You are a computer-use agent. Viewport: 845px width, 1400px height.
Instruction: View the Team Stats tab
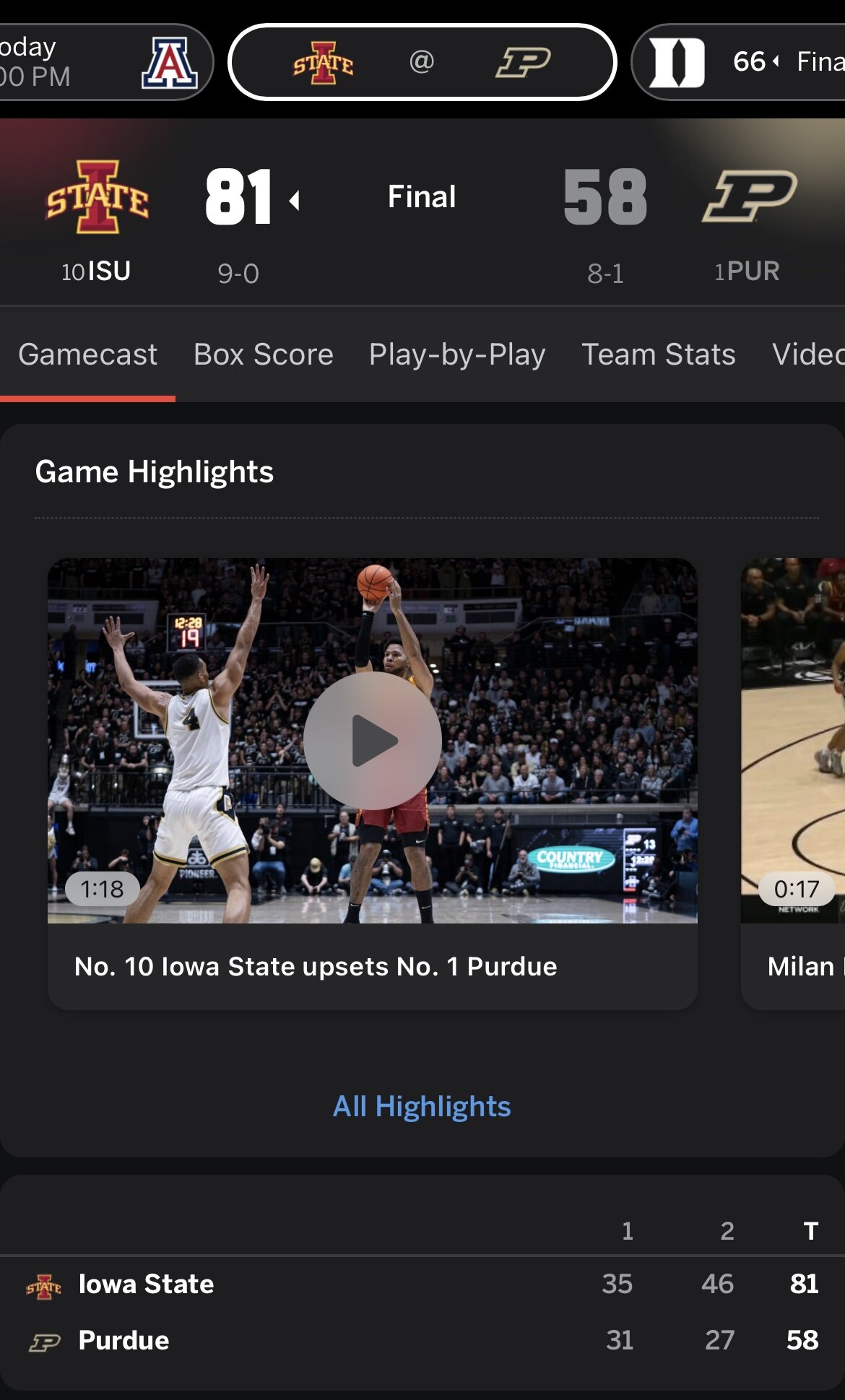(659, 355)
